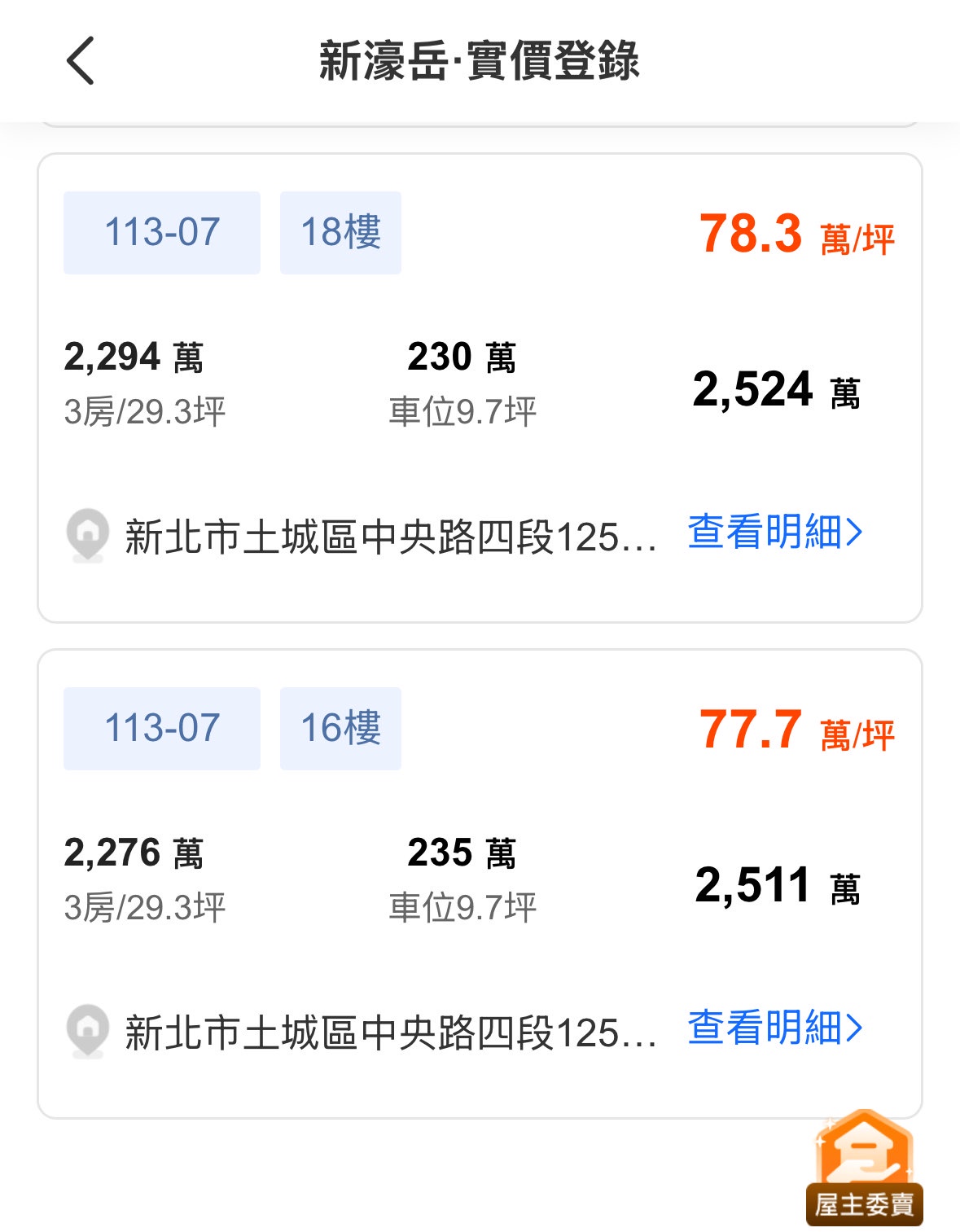
Task: Go back using the top-left arrow
Action: [80, 60]
